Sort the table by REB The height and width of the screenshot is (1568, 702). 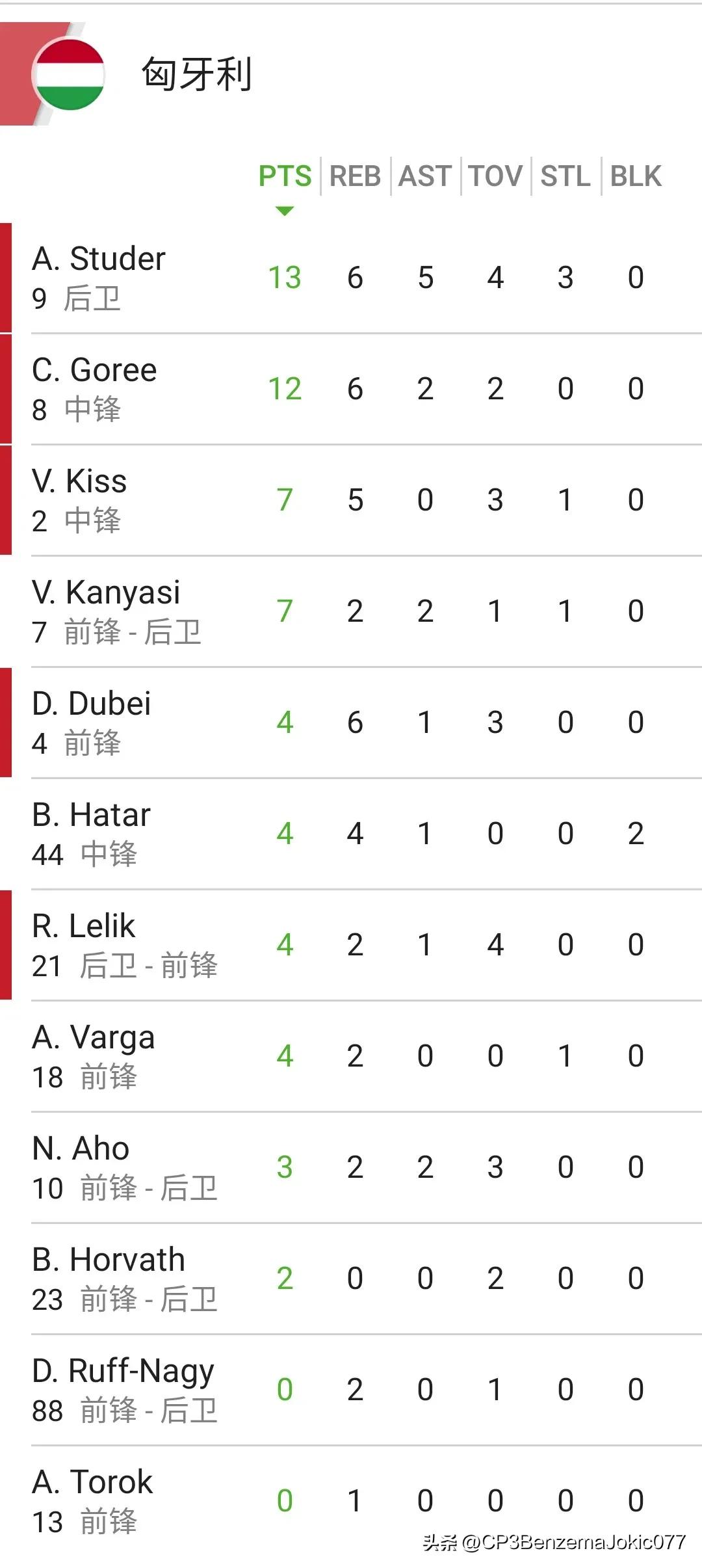coord(355,176)
